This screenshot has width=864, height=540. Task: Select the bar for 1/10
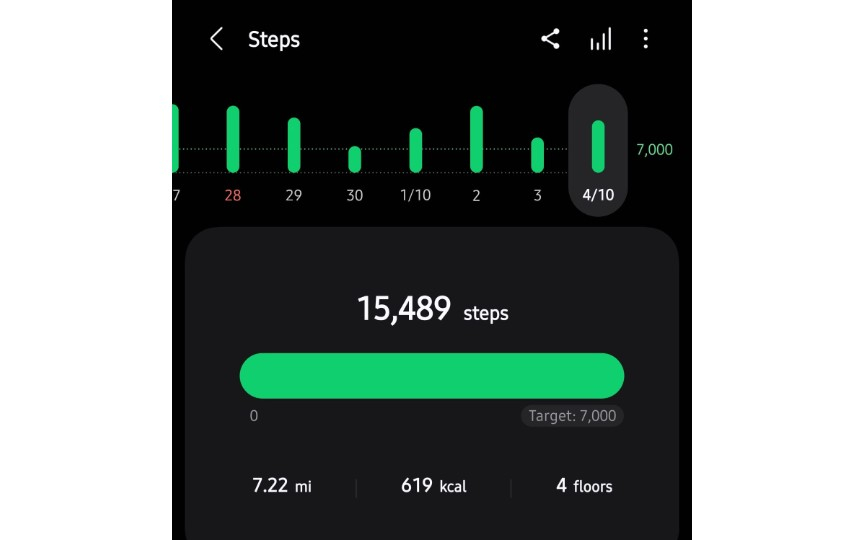[x=416, y=150]
